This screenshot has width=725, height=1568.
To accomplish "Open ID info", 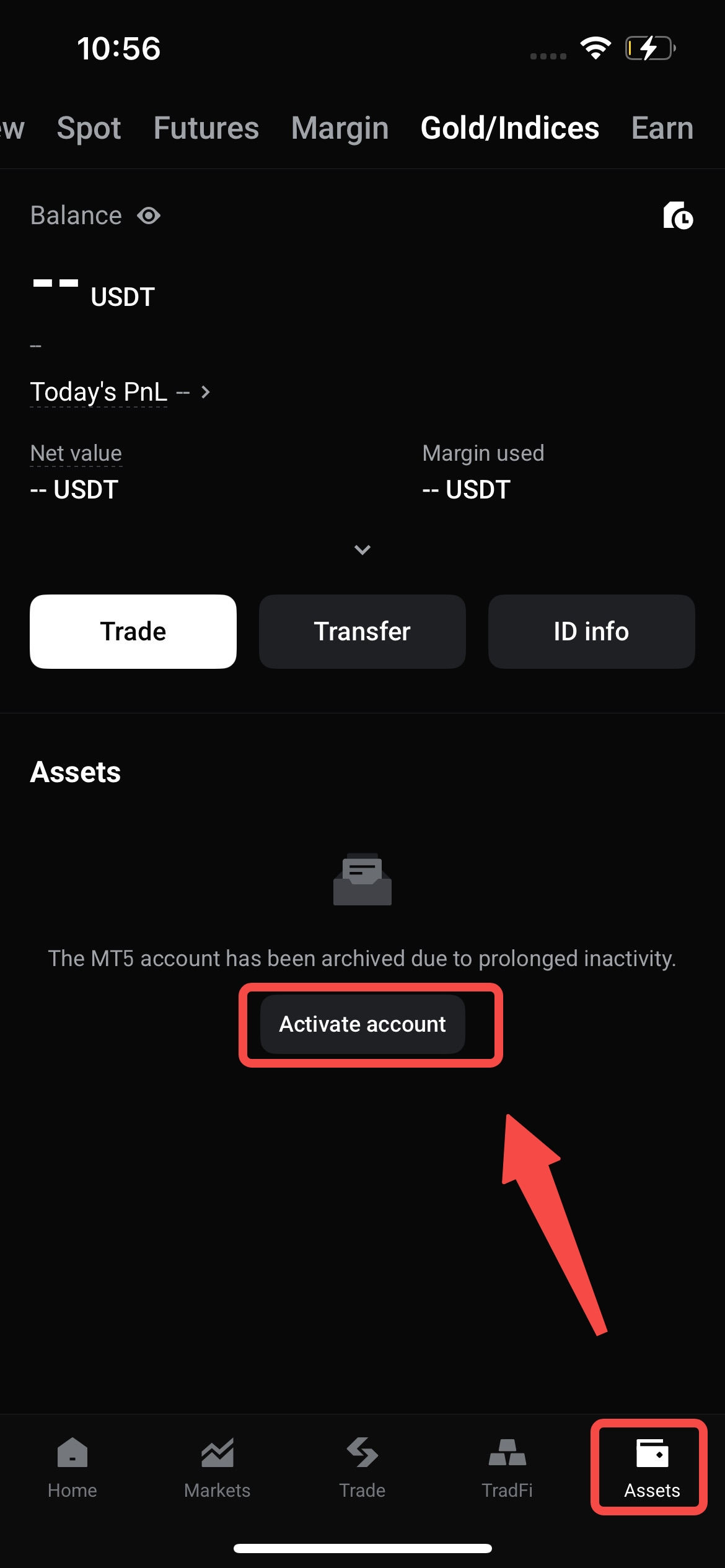I will click(x=592, y=632).
